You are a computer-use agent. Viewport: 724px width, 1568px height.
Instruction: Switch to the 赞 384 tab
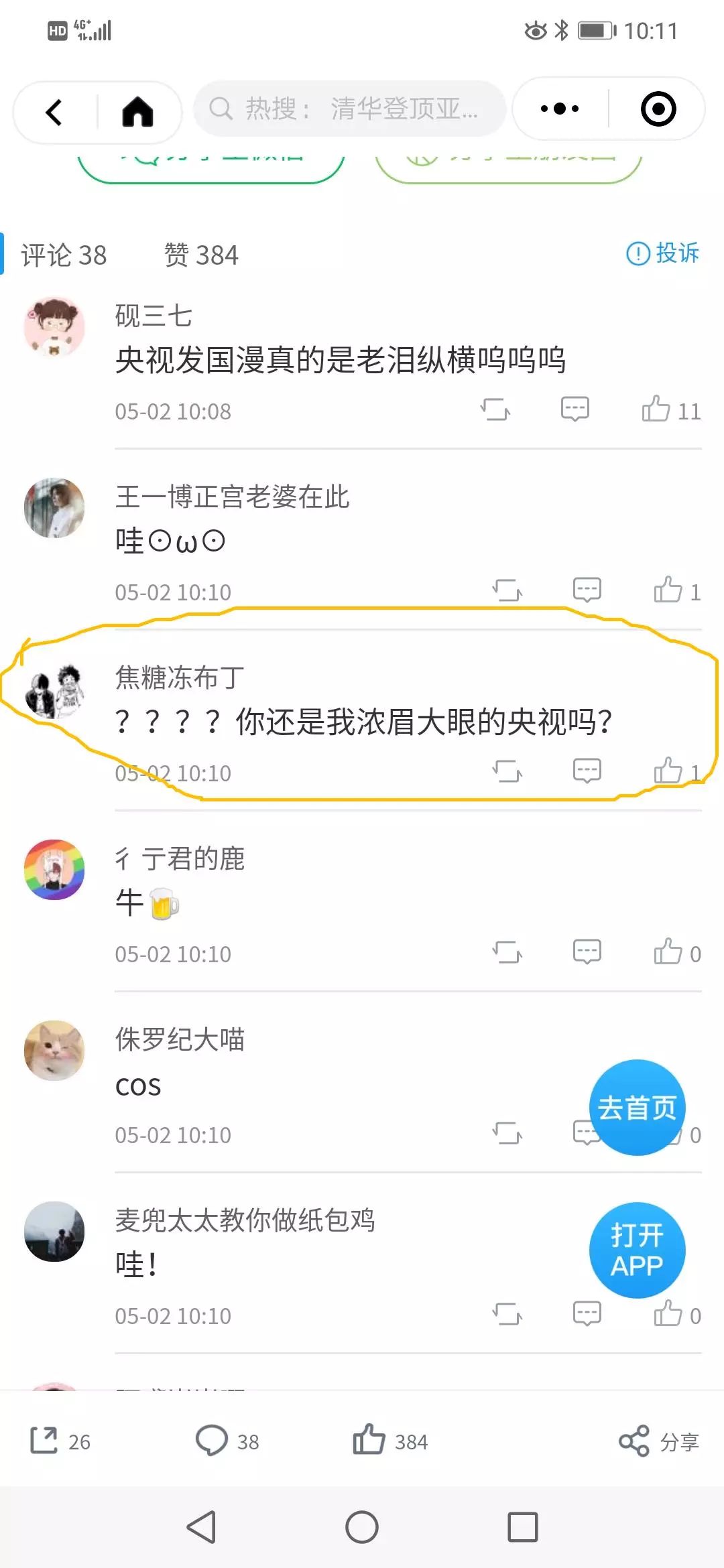coord(201,255)
